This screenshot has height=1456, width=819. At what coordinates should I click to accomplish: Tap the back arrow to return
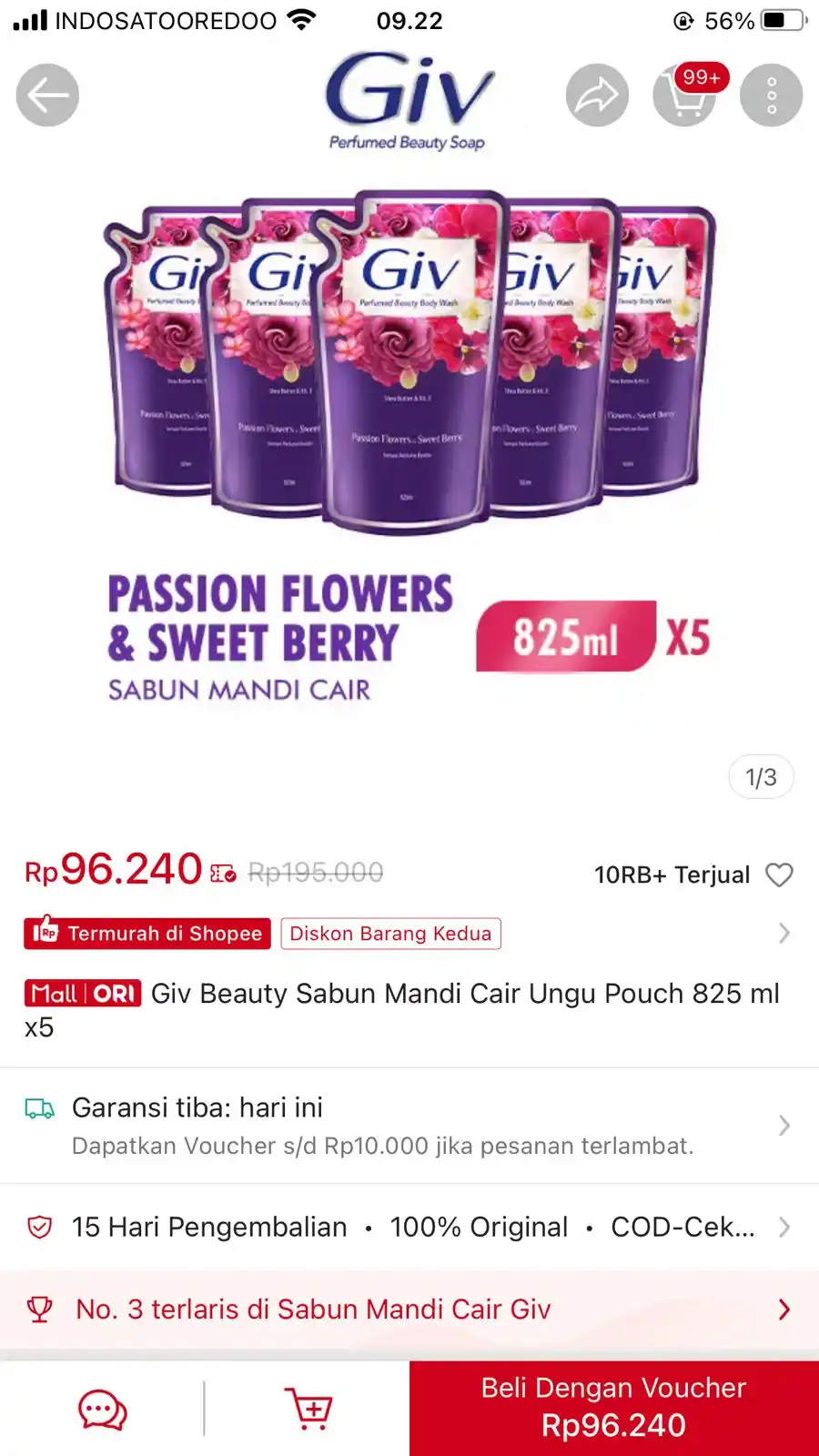pos(46,94)
